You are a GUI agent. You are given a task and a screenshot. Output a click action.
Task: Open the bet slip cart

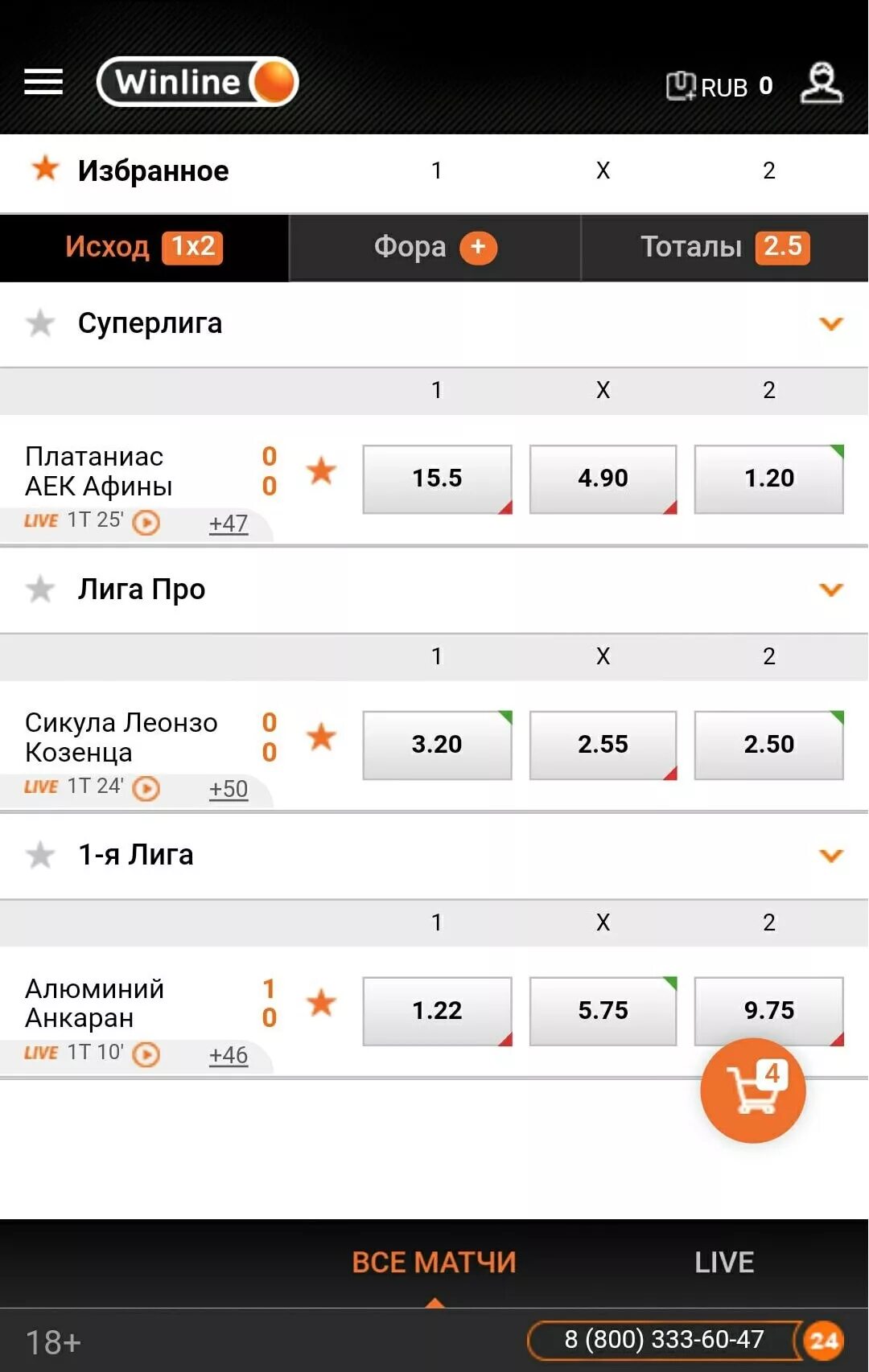click(x=752, y=1090)
